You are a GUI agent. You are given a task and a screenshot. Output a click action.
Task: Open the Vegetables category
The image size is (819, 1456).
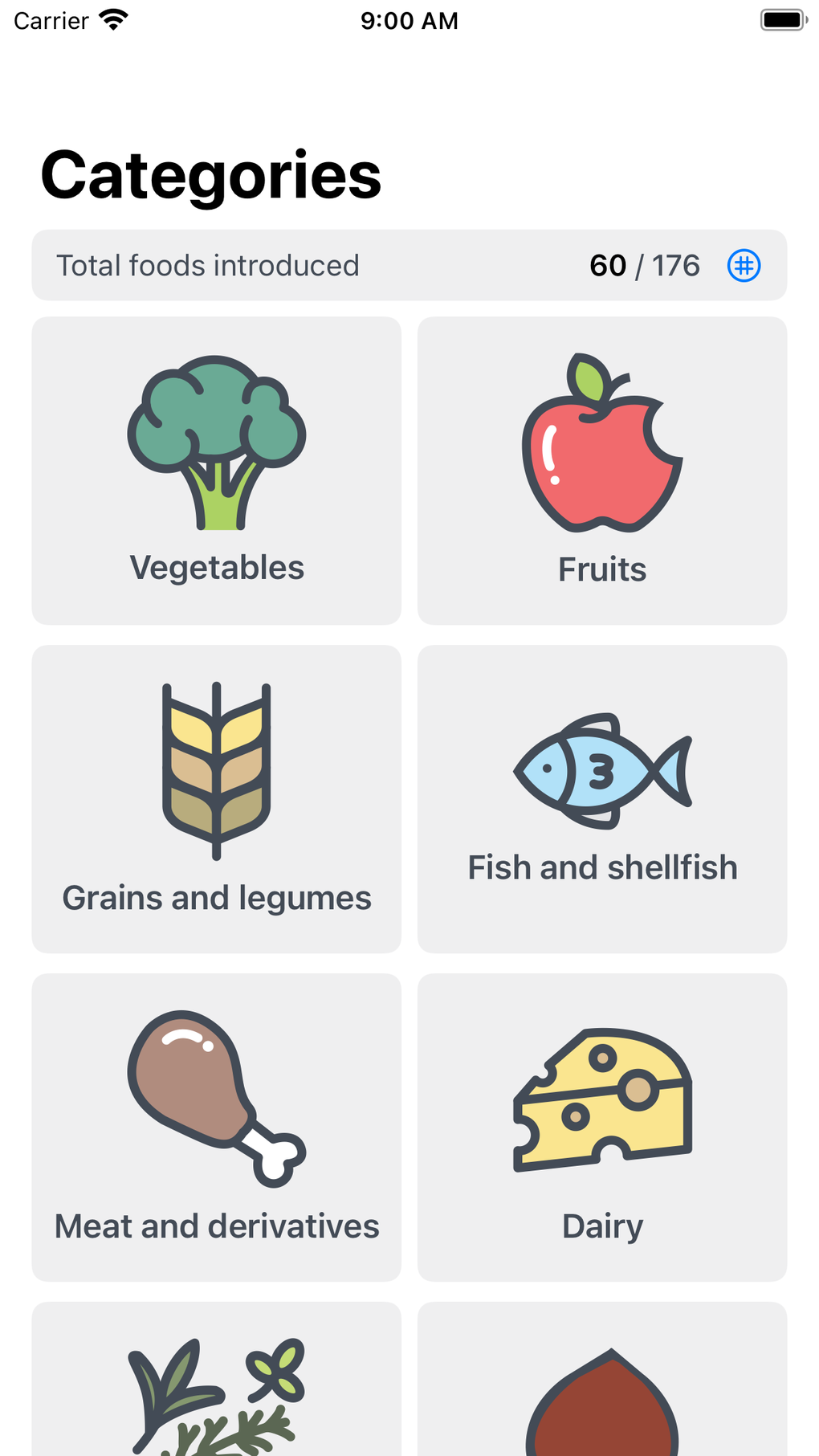pyautogui.click(x=216, y=471)
